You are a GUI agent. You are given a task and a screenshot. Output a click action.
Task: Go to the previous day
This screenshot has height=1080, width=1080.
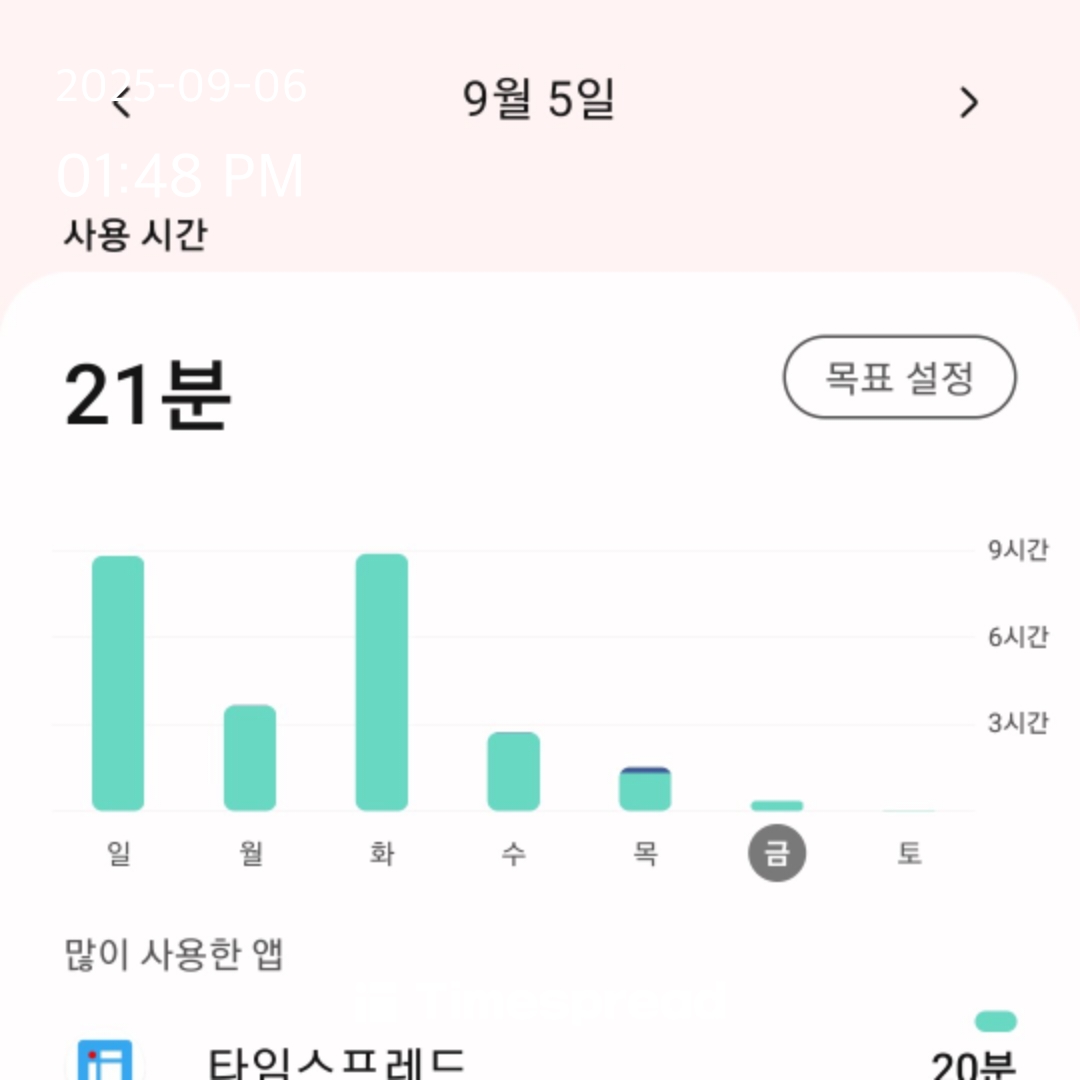point(121,102)
